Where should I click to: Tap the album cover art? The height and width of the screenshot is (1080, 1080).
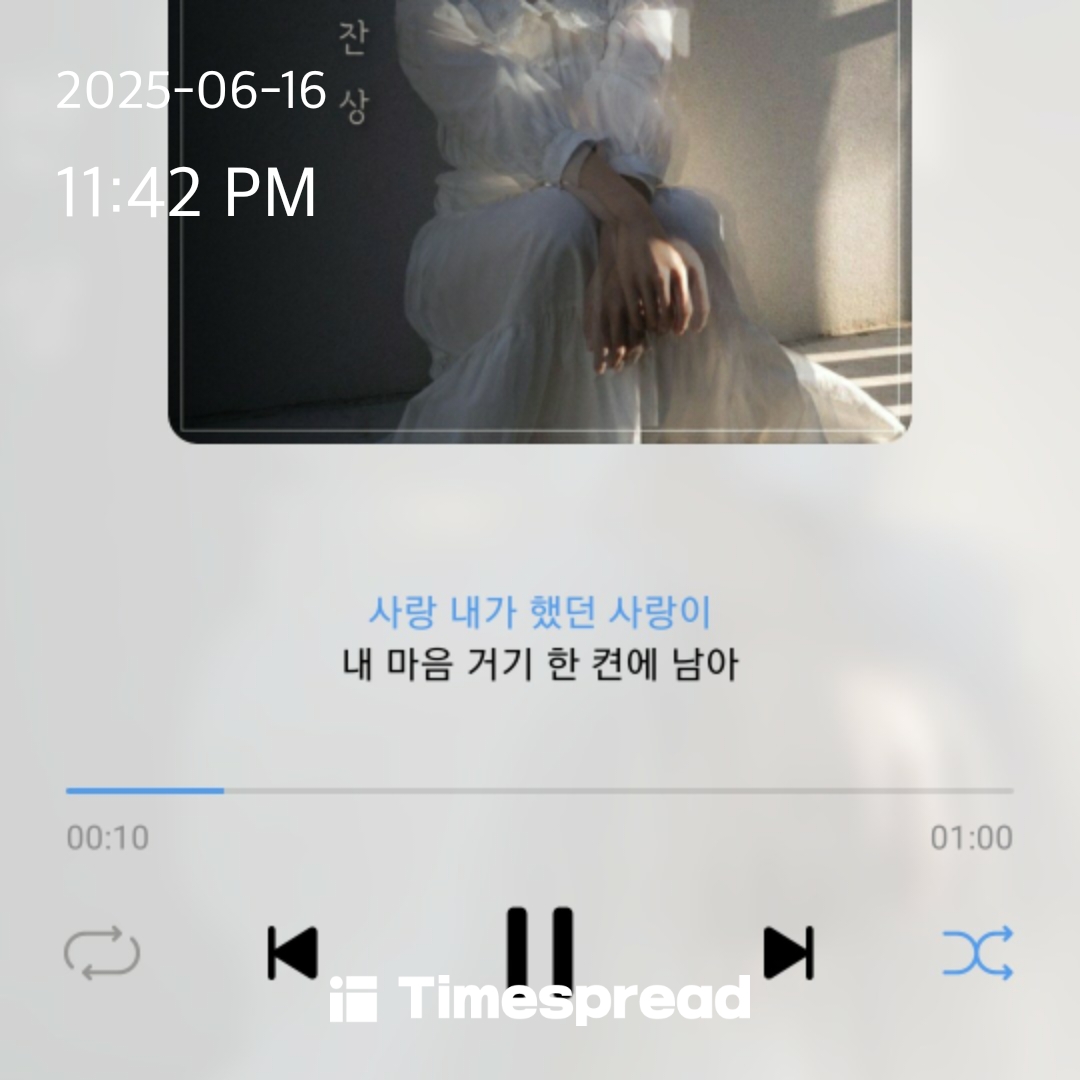click(540, 220)
